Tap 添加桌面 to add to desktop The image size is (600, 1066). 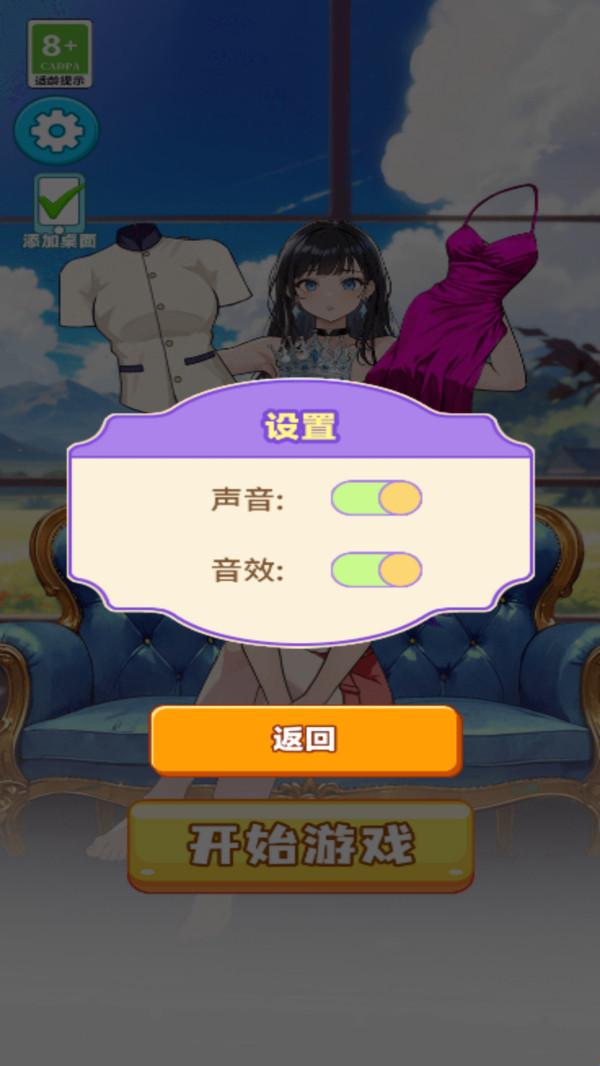[x=60, y=212]
